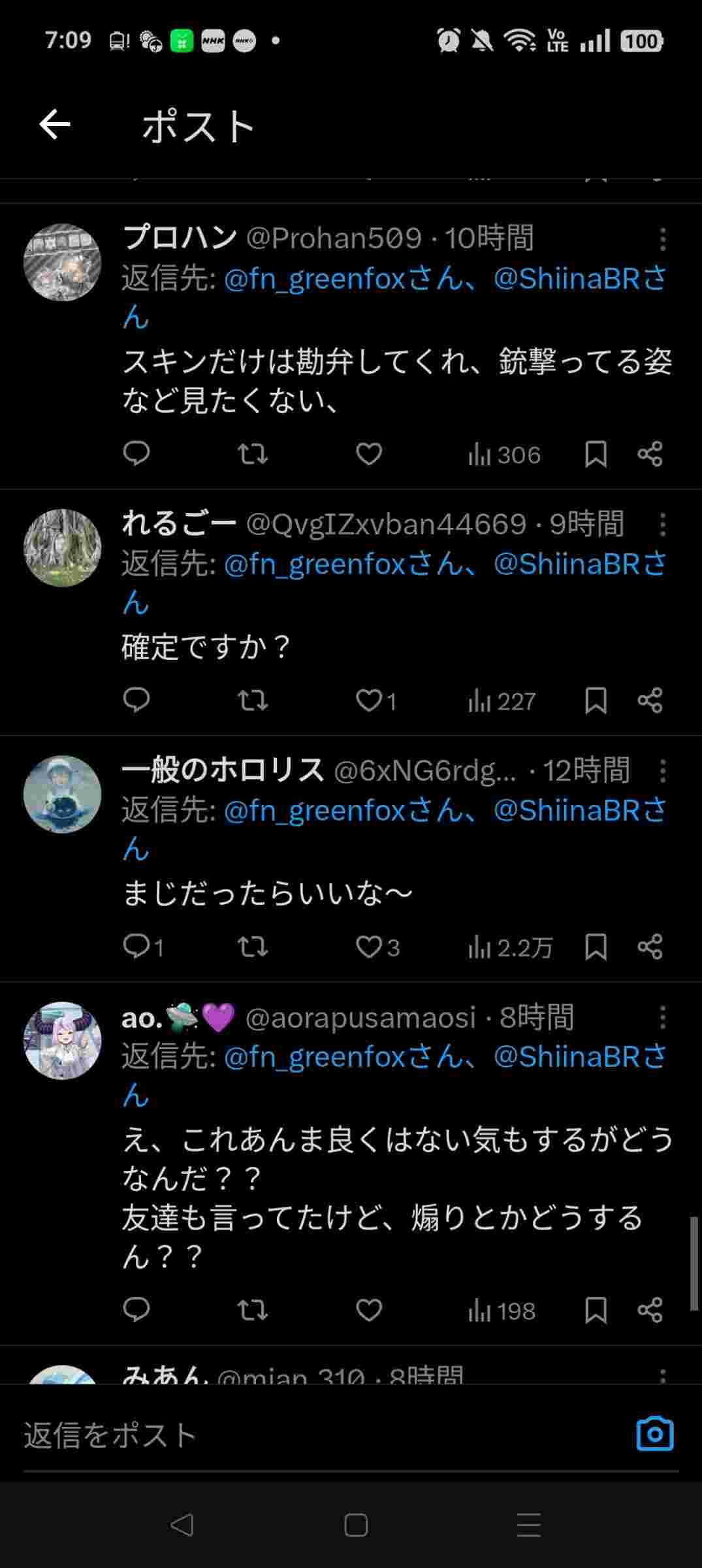Like プロハン's reply
Image resolution: width=702 pixels, height=1568 pixels.
369,454
